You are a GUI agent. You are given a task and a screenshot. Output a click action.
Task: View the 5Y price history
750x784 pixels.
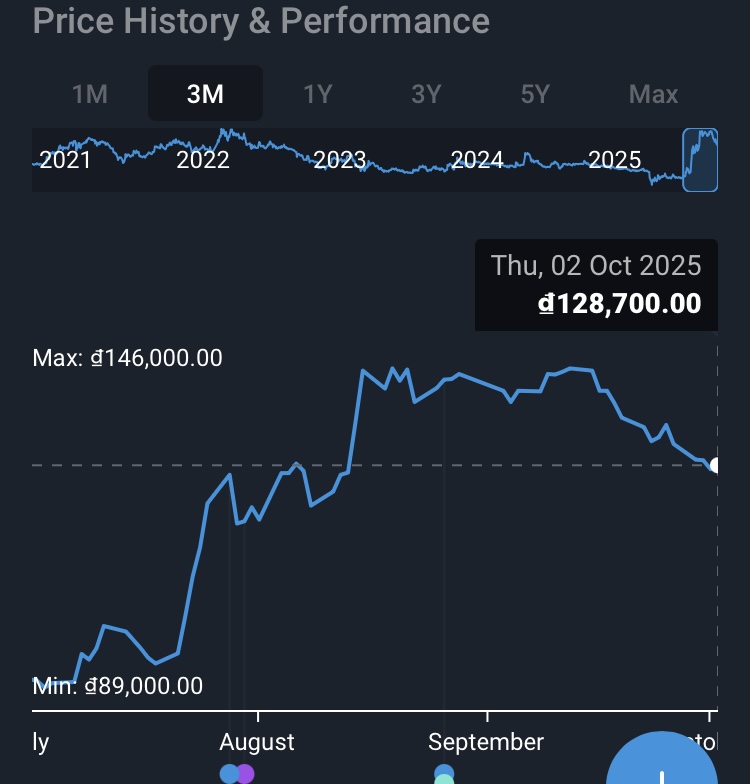click(x=535, y=94)
